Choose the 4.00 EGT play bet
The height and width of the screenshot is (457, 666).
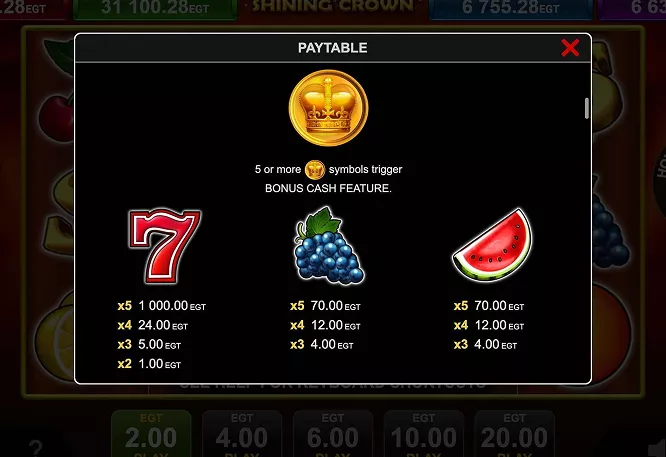tap(241, 433)
